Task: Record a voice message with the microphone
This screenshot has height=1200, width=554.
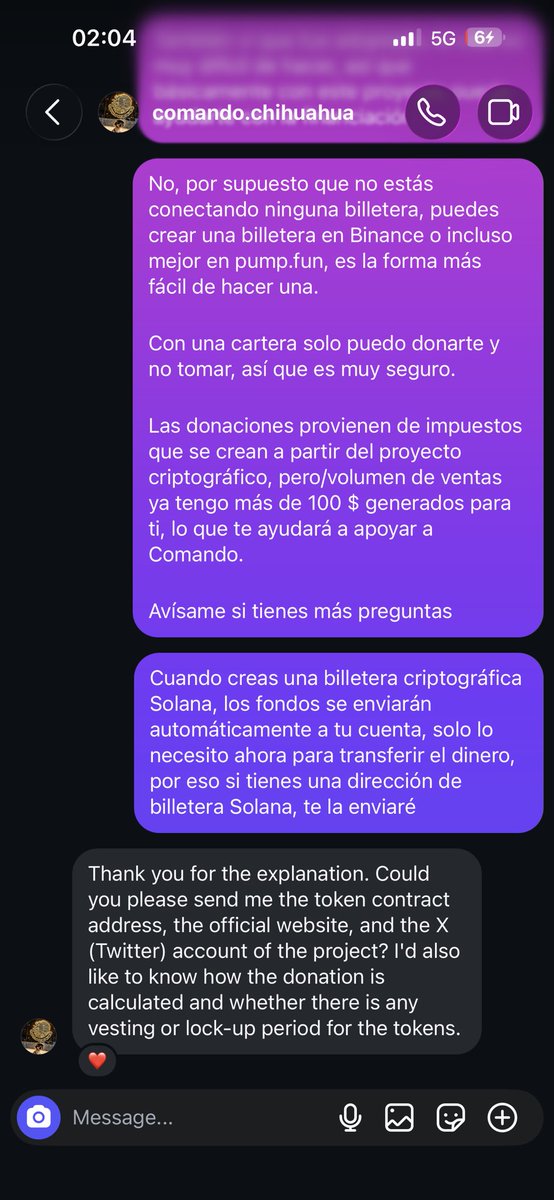Action: pyautogui.click(x=350, y=1117)
